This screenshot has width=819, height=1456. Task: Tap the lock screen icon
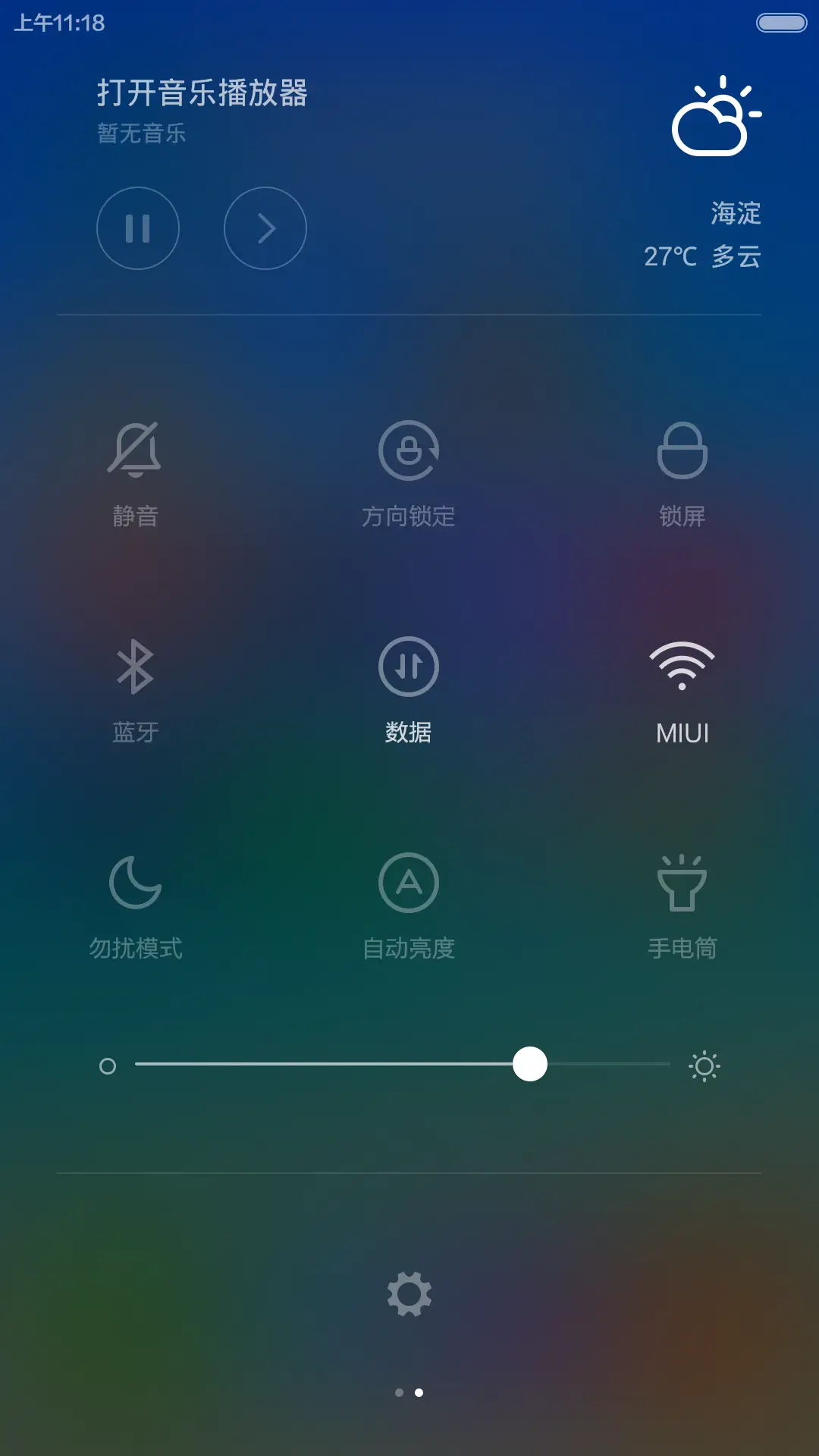tap(682, 450)
